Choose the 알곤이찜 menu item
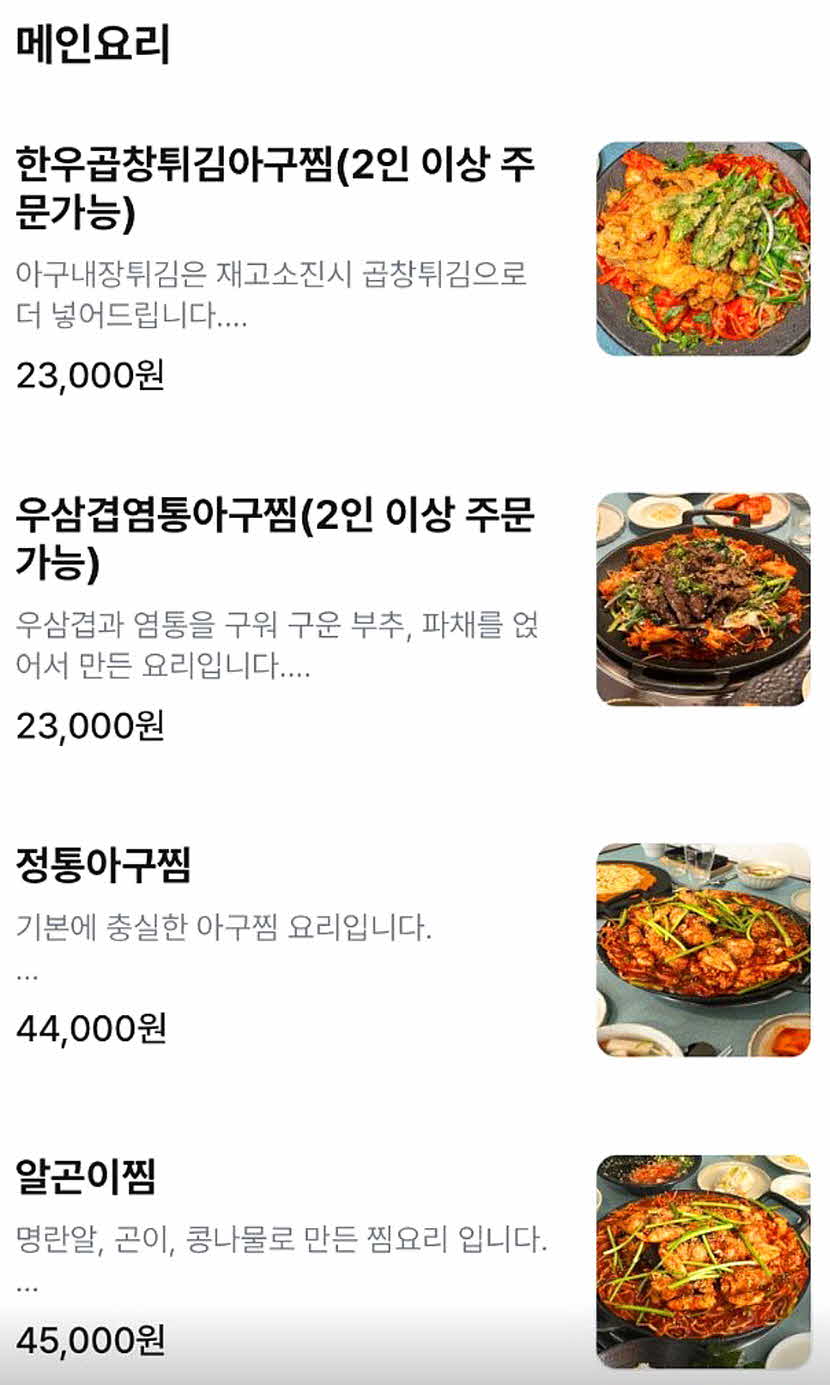 tap(87, 1177)
